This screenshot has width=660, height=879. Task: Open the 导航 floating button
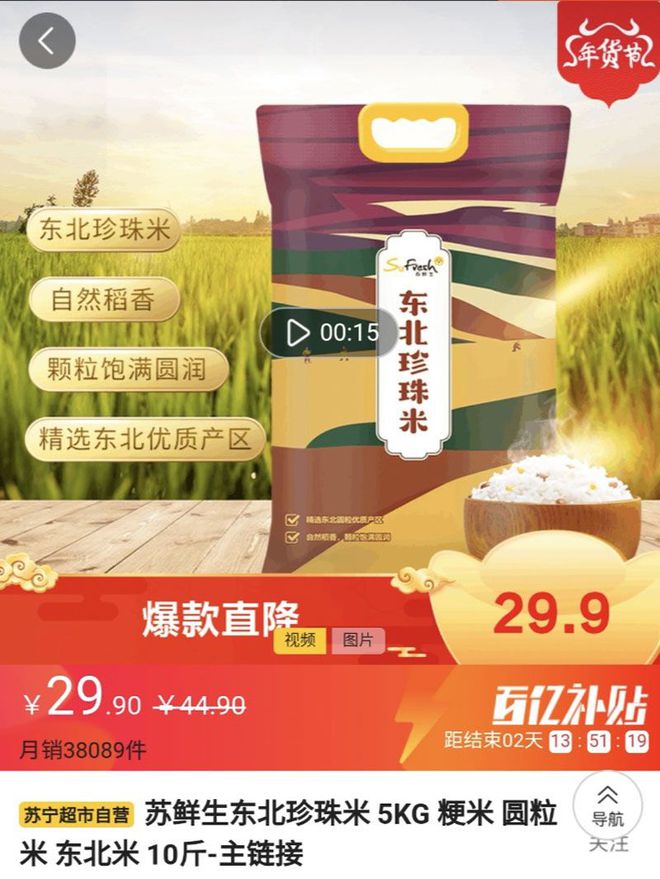point(607,807)
